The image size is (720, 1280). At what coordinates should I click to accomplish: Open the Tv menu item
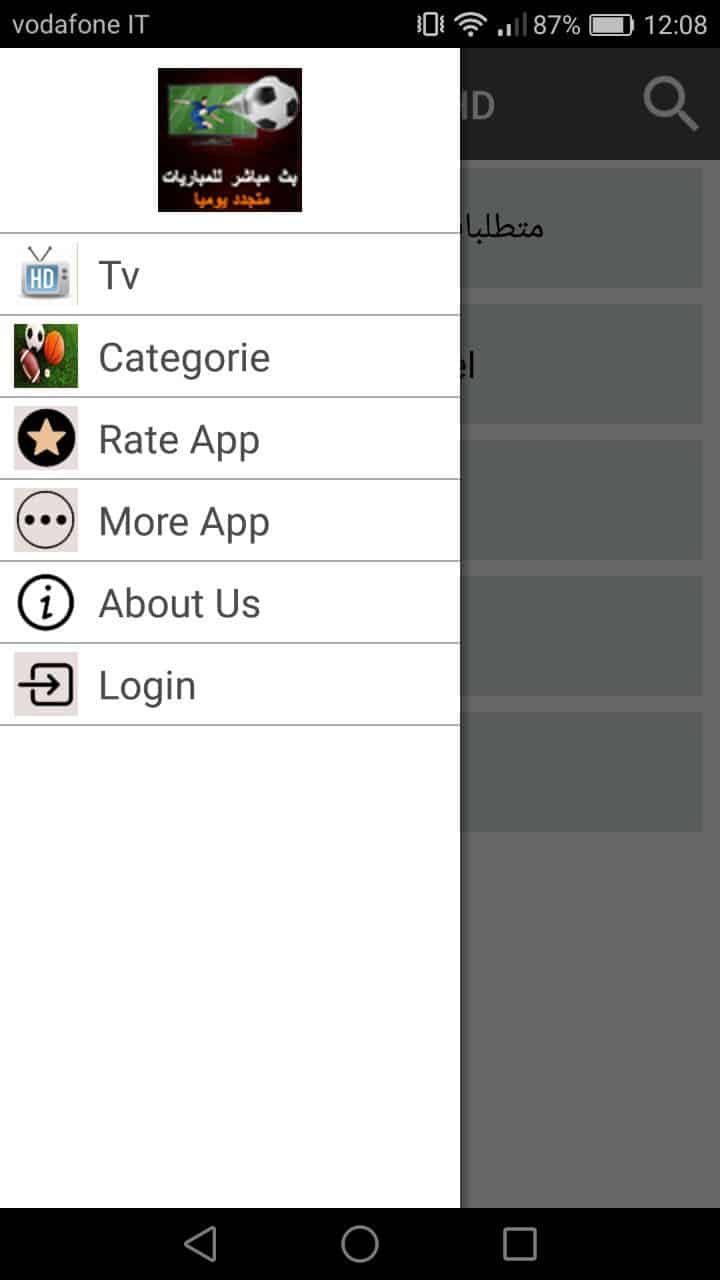[230, 275]
